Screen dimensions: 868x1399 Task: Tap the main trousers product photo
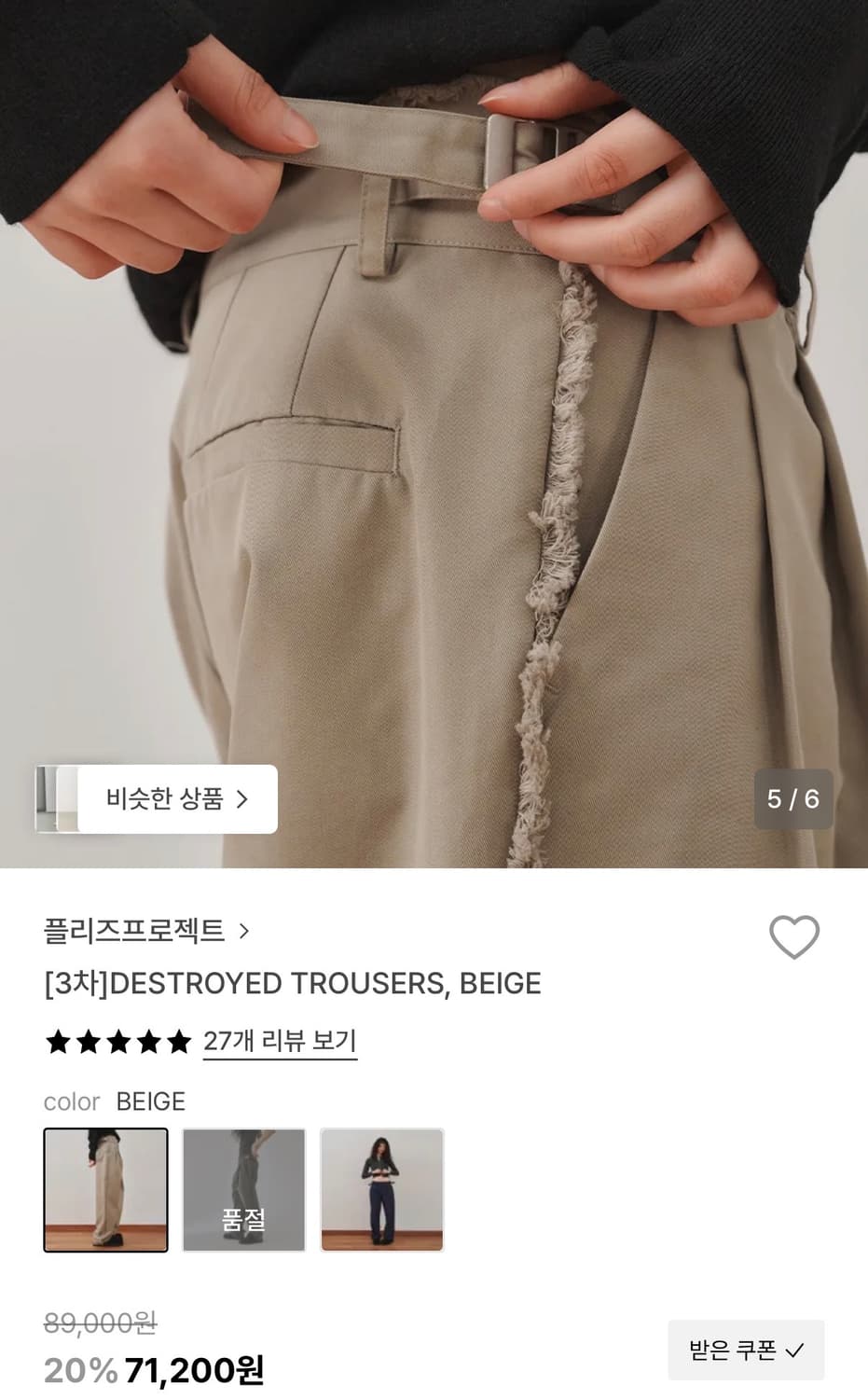click(x=434, y=420)
